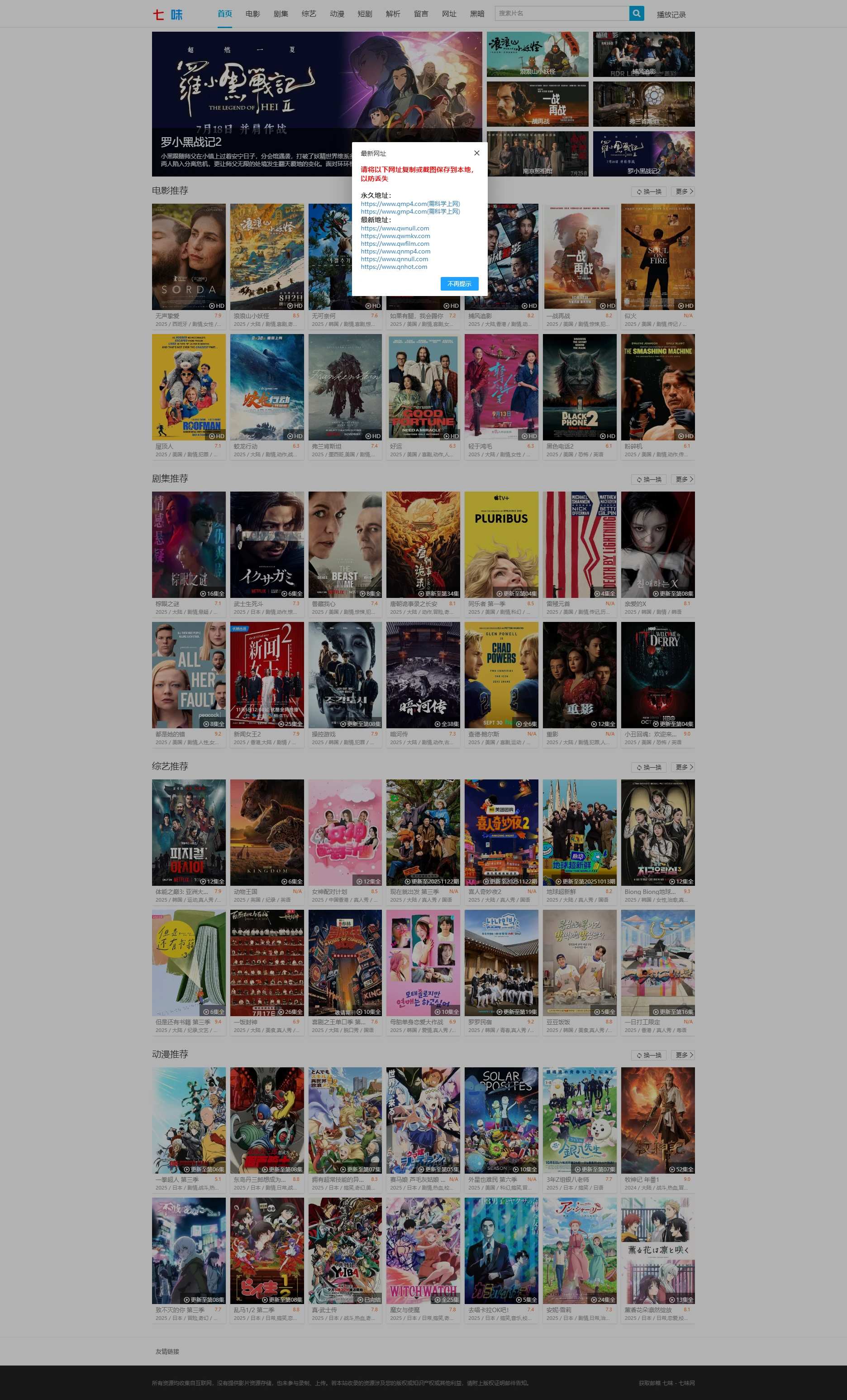
Task: Select the 牧神记 年番1 anime card
Action: tap(657, 1120)
